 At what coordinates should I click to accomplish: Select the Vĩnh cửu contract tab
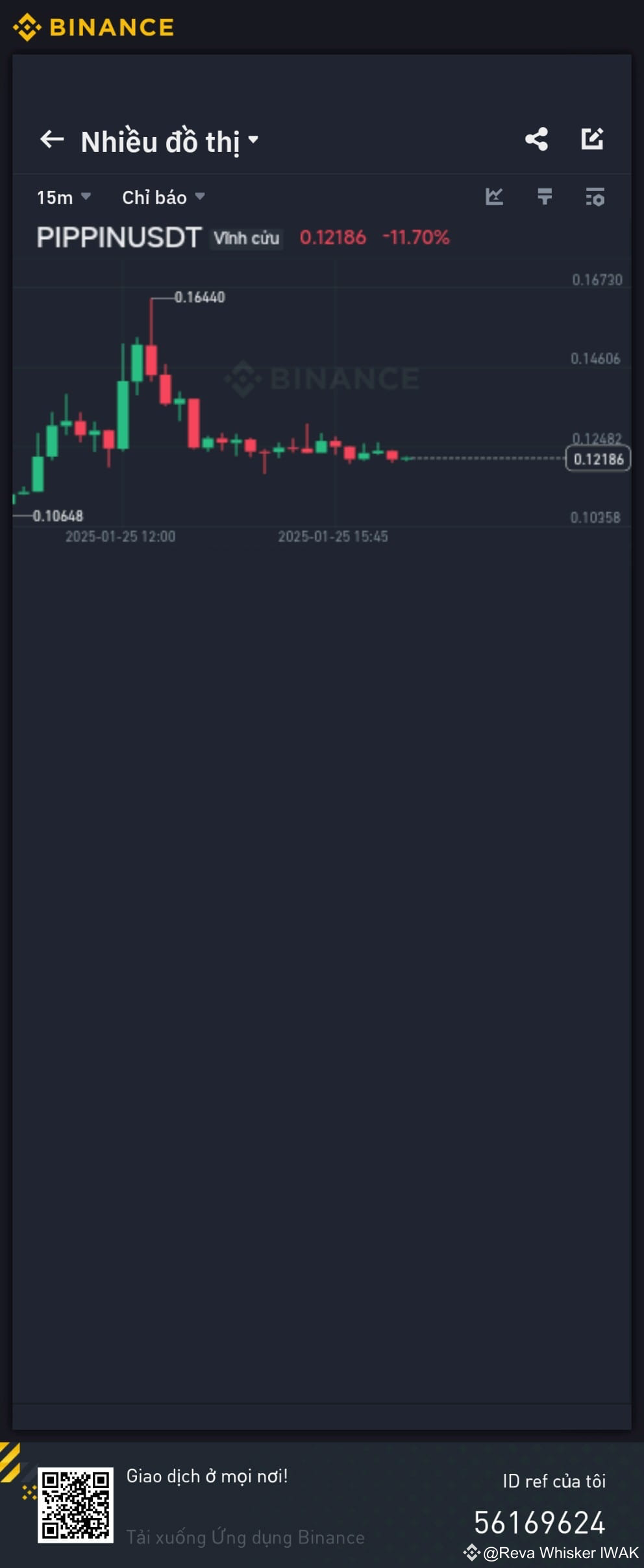(247, 238)
